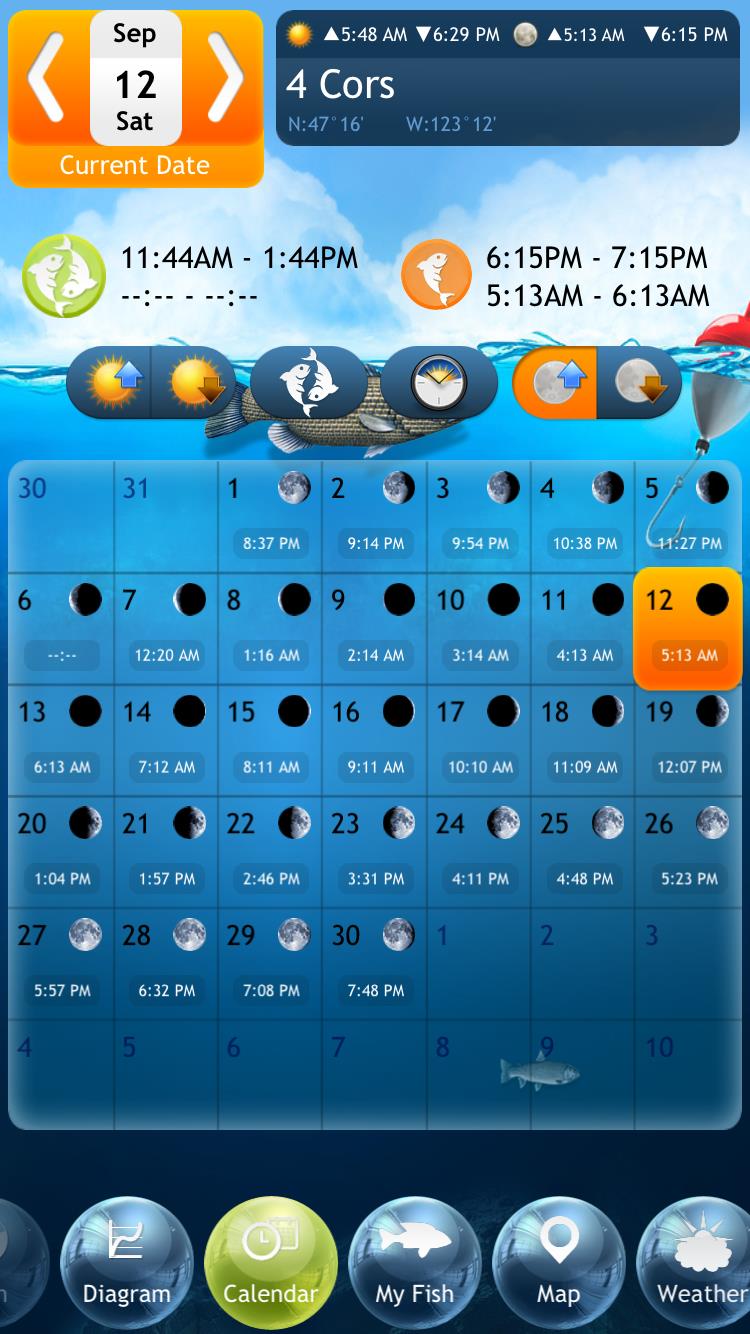750x1334 pixels.
Task: Go to the previous date arrow
Action: tap(46, 78)
